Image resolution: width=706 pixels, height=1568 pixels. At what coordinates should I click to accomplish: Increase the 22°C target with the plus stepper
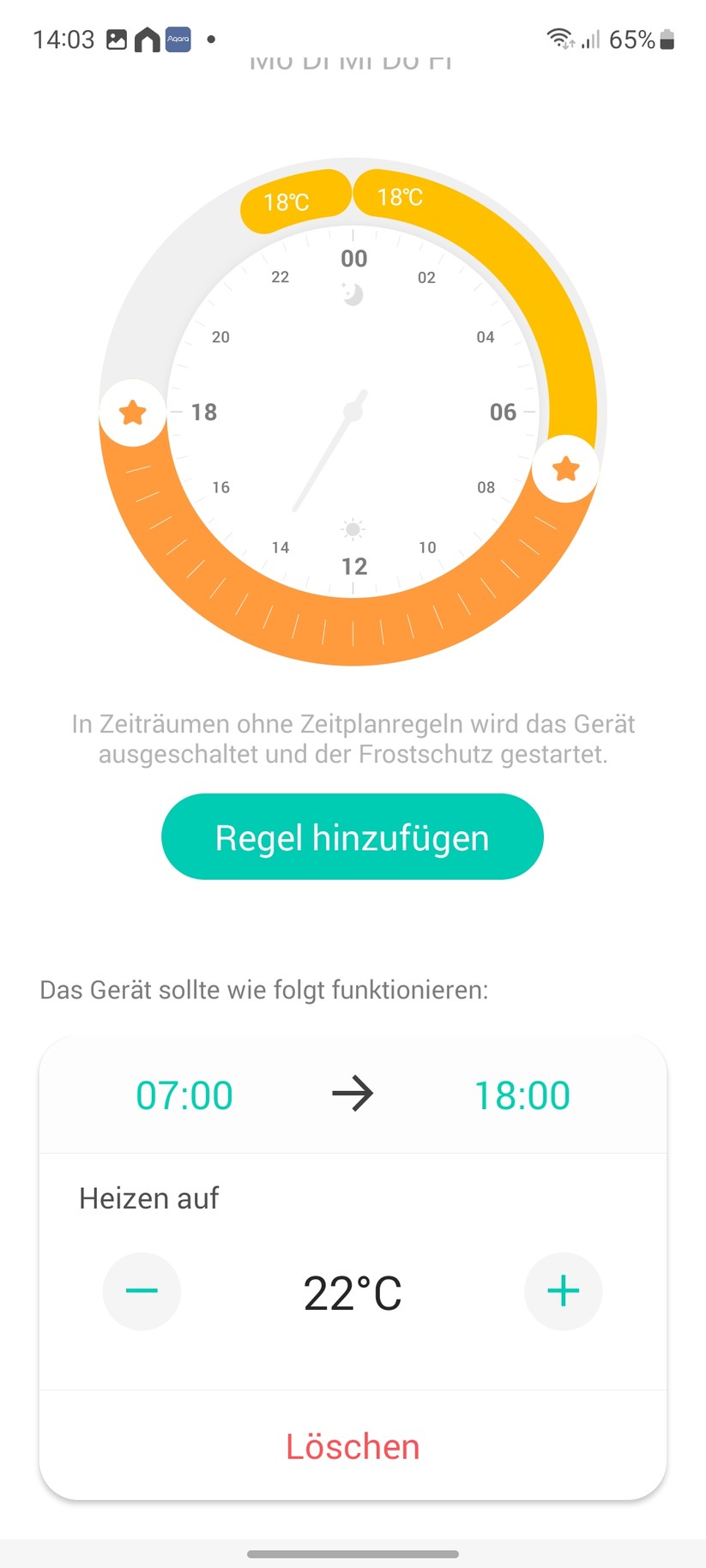point(564,1291)
